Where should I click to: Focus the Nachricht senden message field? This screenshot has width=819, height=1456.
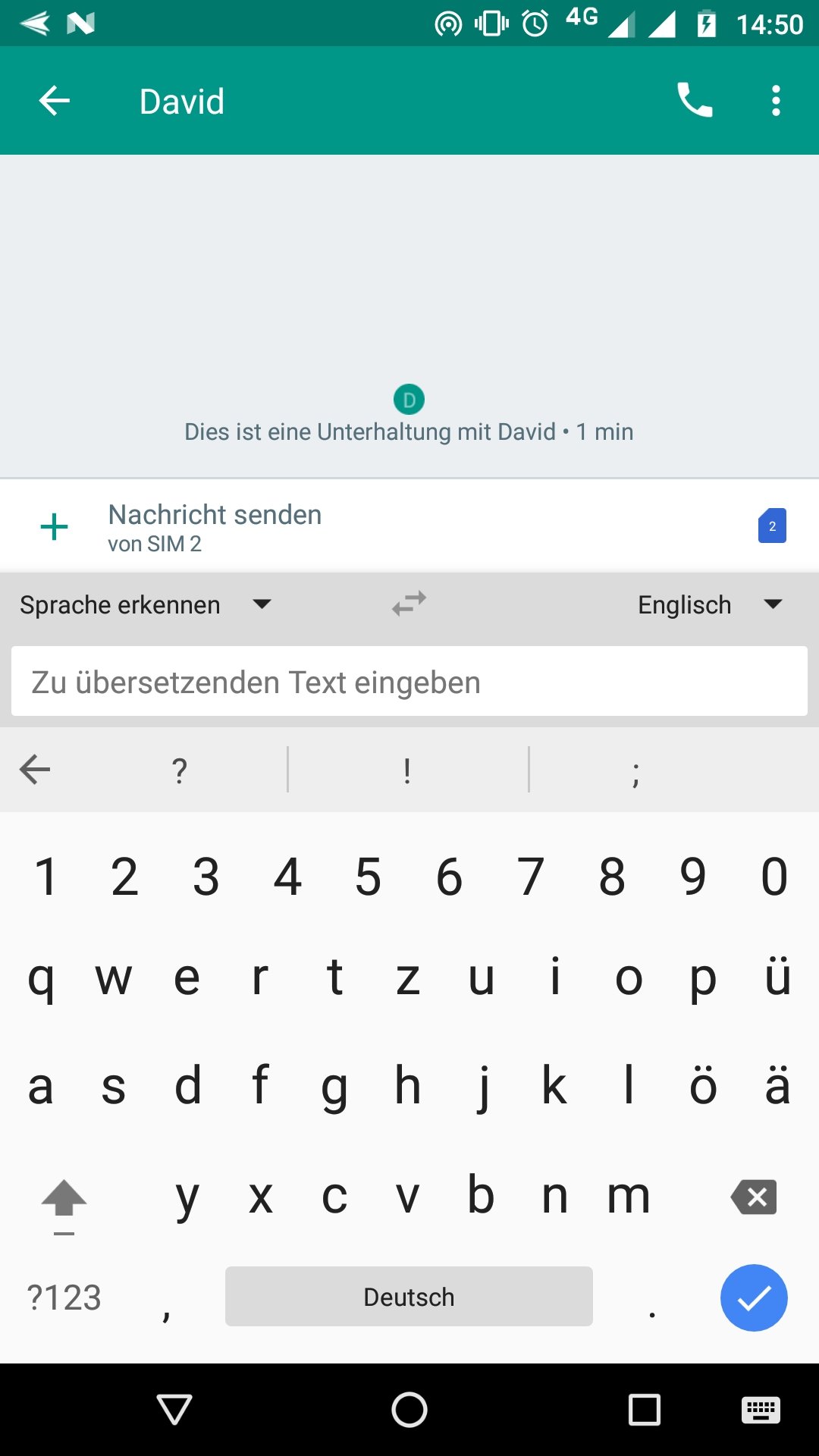[409, 526]
